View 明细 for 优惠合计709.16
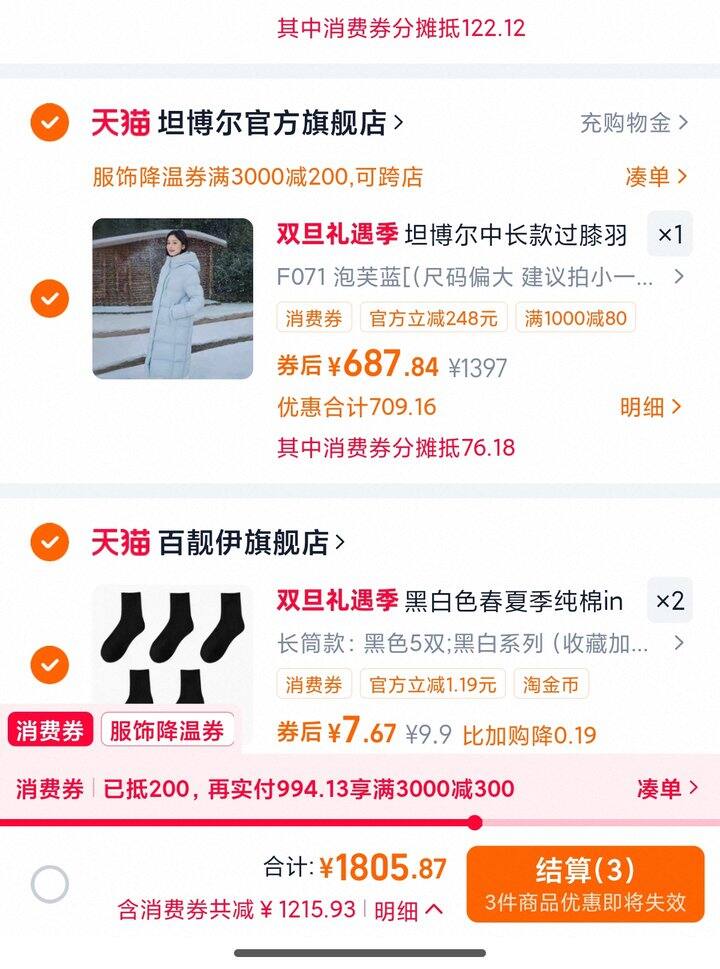Viewport: 720px width, 969px height. coord(650,407)
